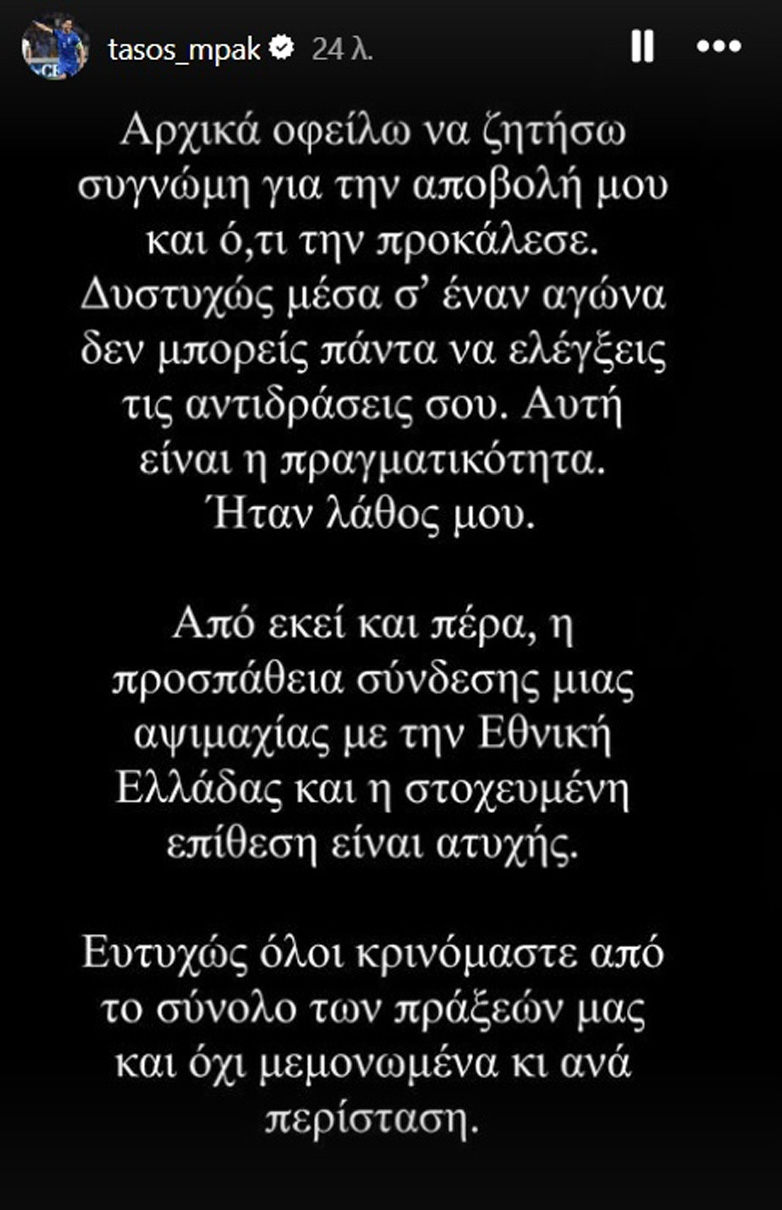
Task: Pause the story playback
Action: [643, 46]
